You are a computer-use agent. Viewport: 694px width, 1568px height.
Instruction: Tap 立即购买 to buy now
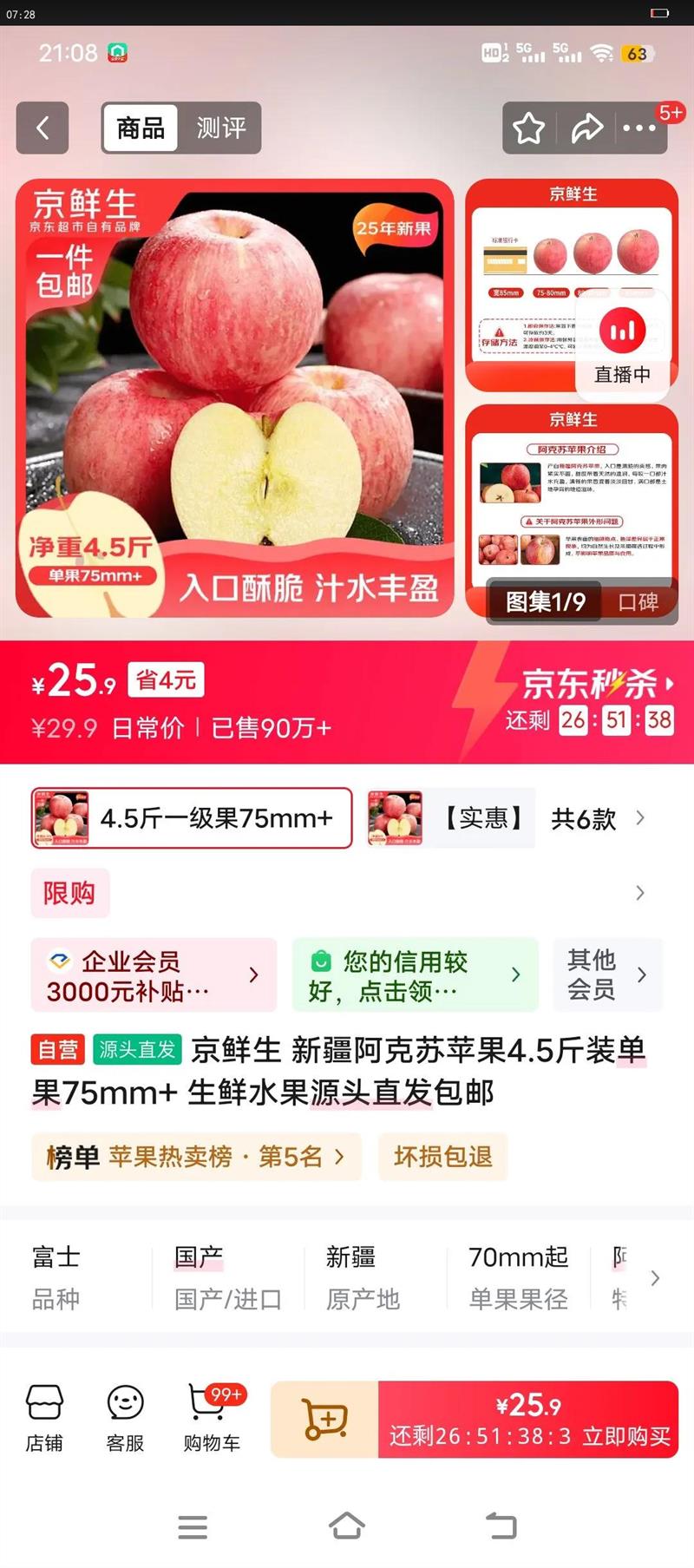pos(528,1419)
